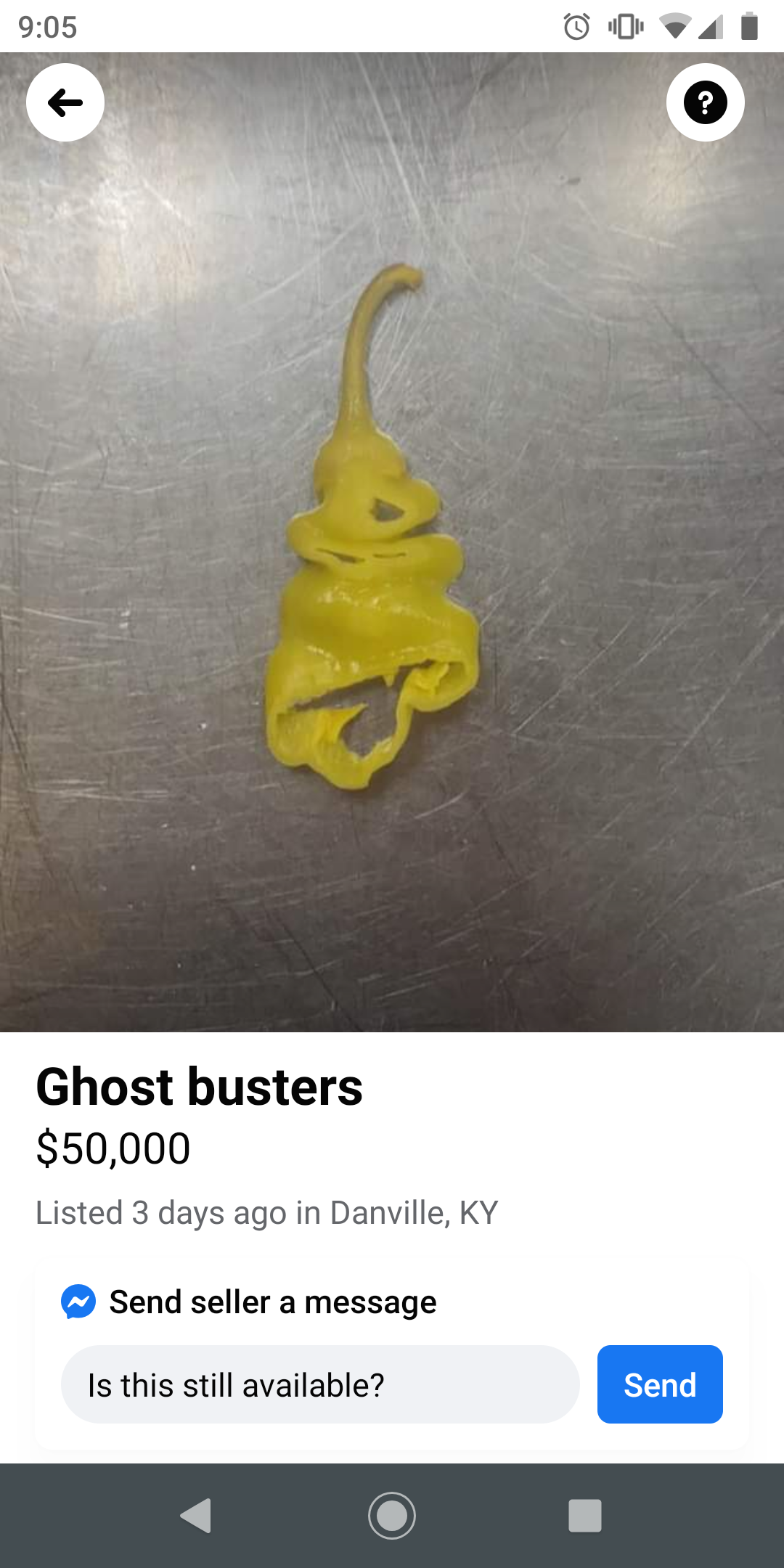Tap the Messenger icon beside Send seller a message
This screenshot has height=1568, width=784.
[78, 1302]
